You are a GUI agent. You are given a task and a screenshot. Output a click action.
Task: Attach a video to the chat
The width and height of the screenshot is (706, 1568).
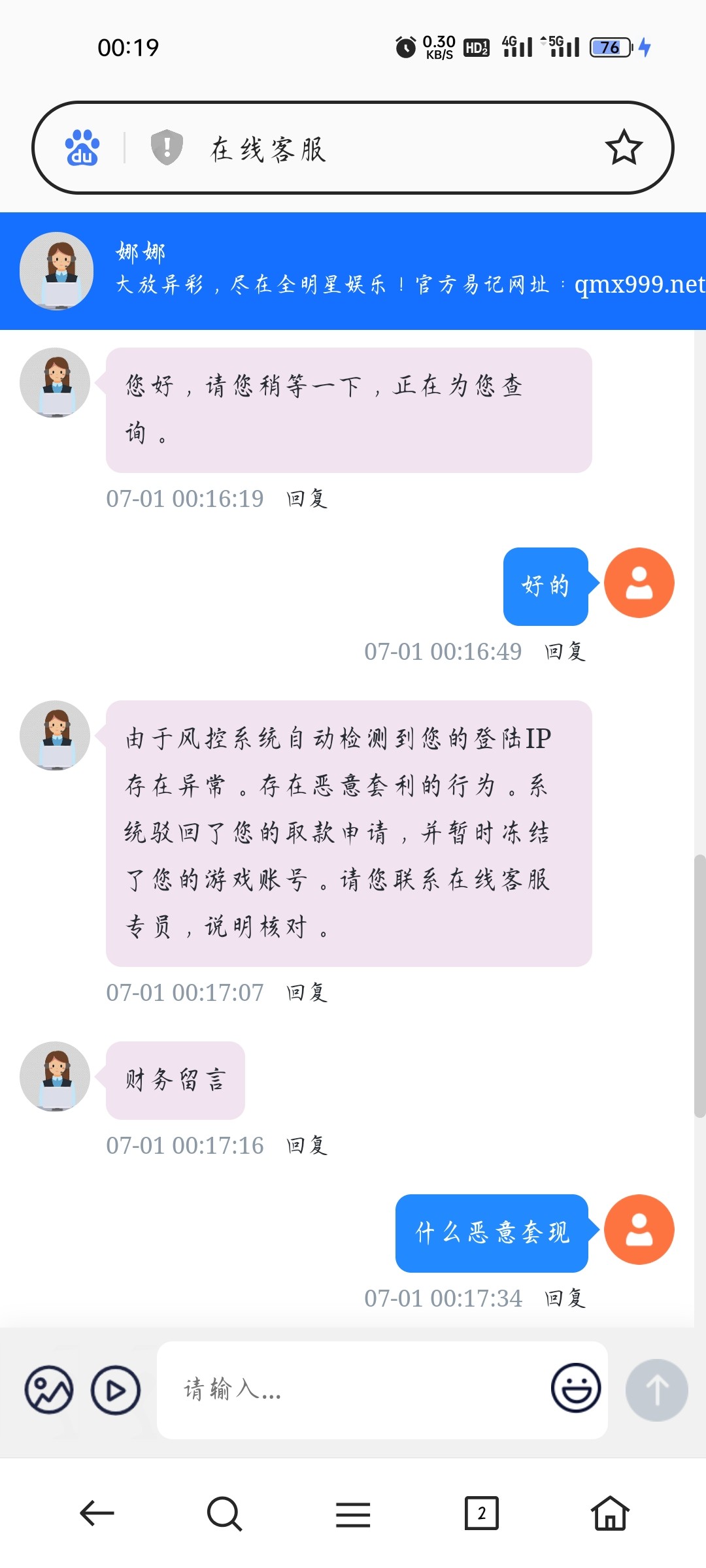tap(116, 1390)
